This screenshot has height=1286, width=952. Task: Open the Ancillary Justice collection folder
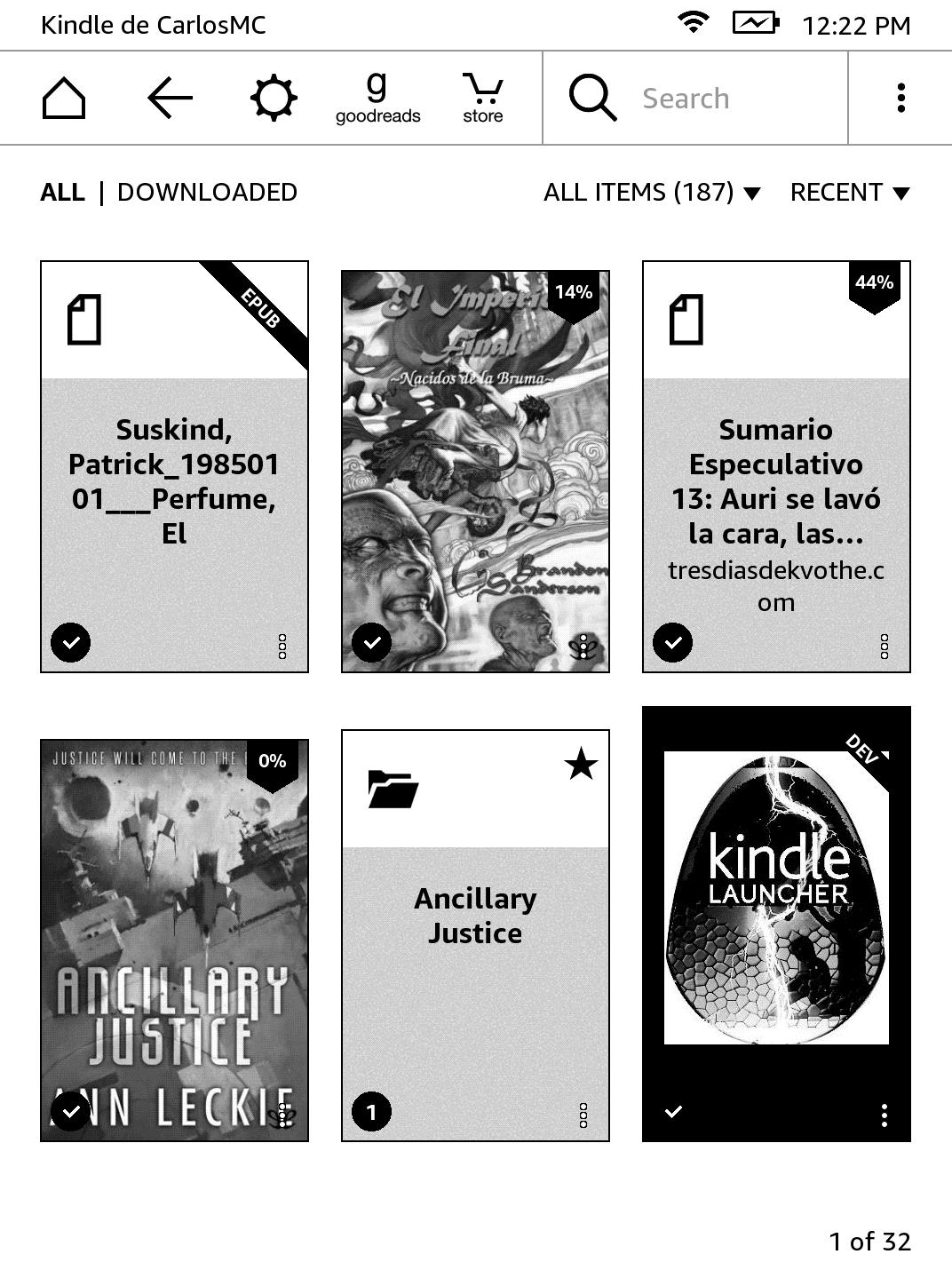click(475, 933)
